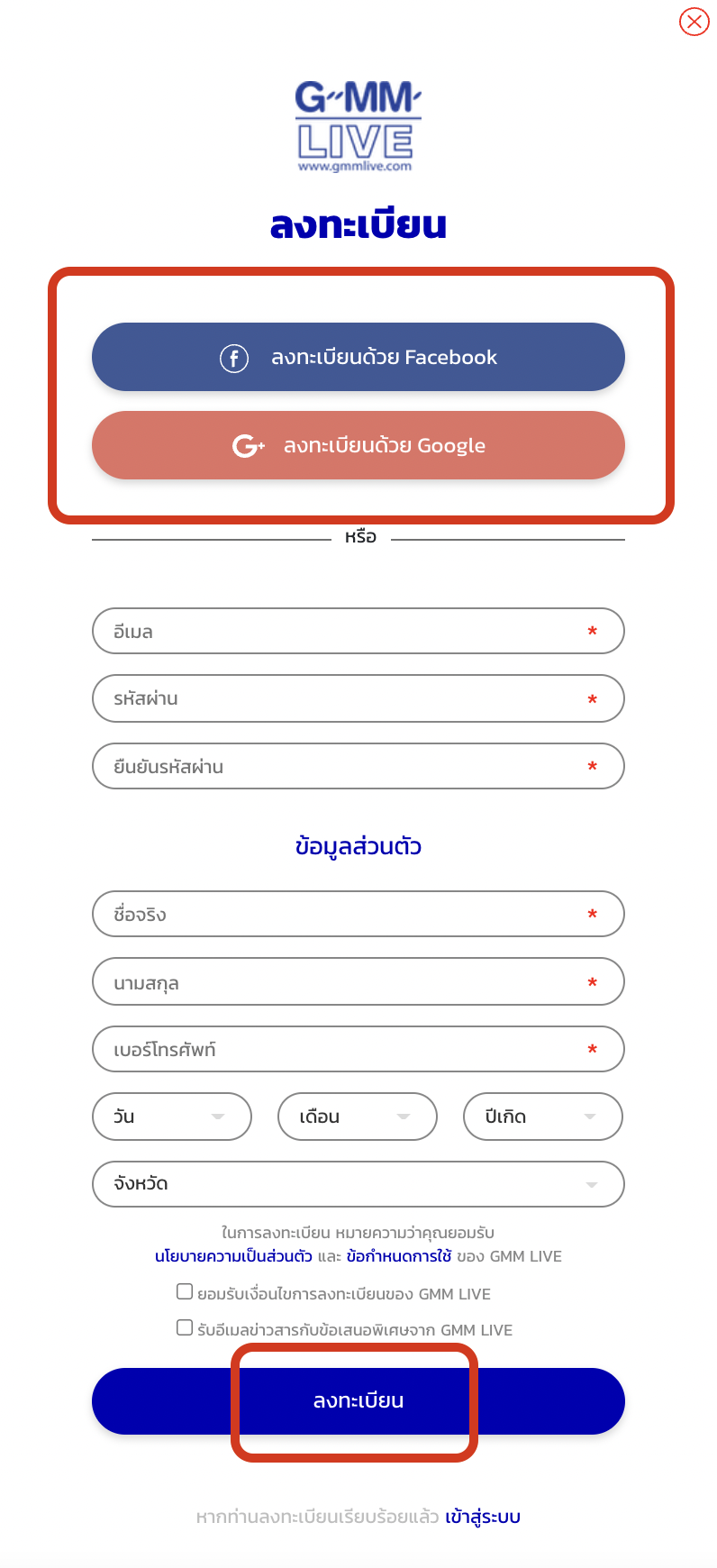Focus the รหัสผ่าน password field
The image size is (717, 1568).
pos(358,698)
